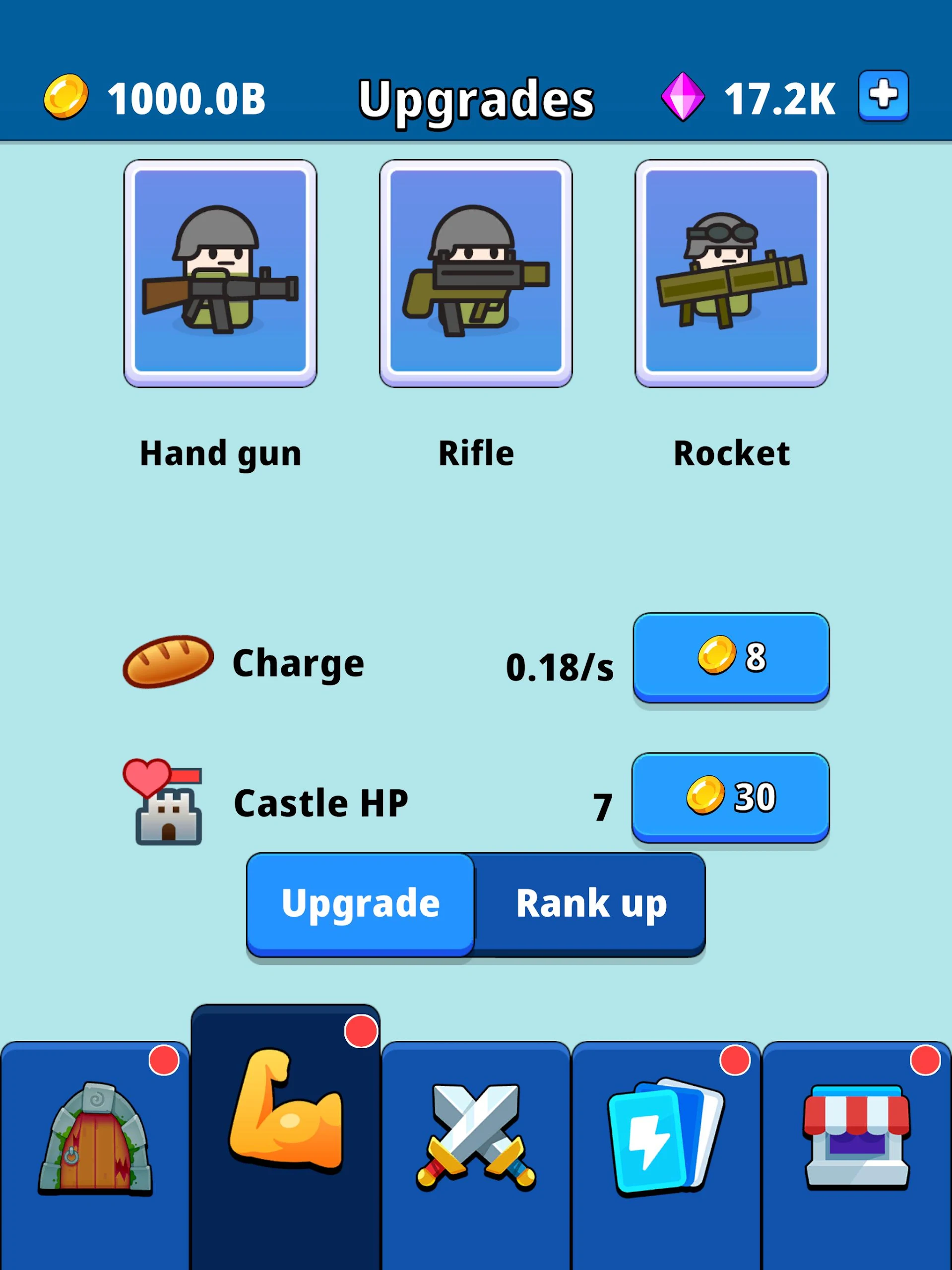Tap the Castle HP level number 7
Screen dimensions: 952x1270
601,804
